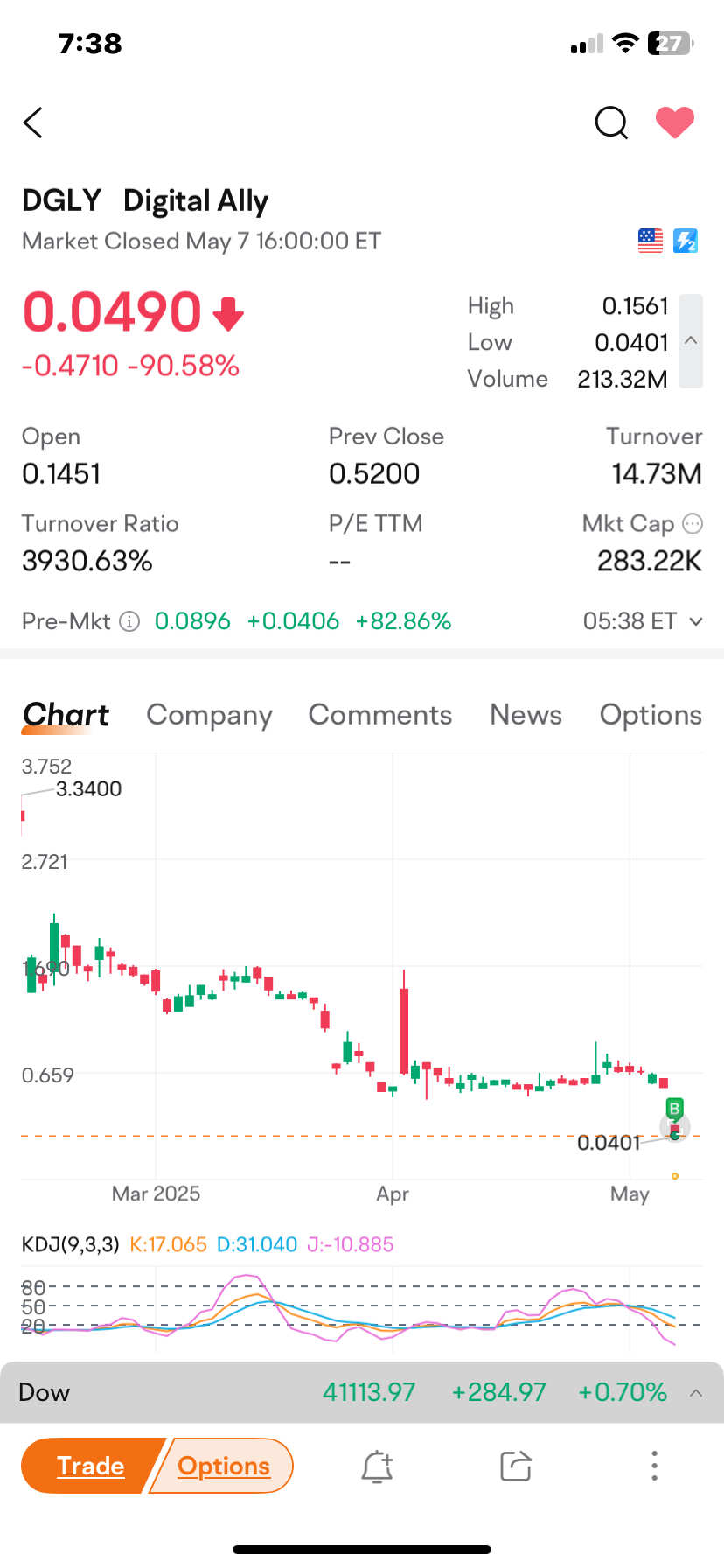Open the Options tab above the chart
The width and height of the screenshot is (724, 1568).
click(651, 715)
